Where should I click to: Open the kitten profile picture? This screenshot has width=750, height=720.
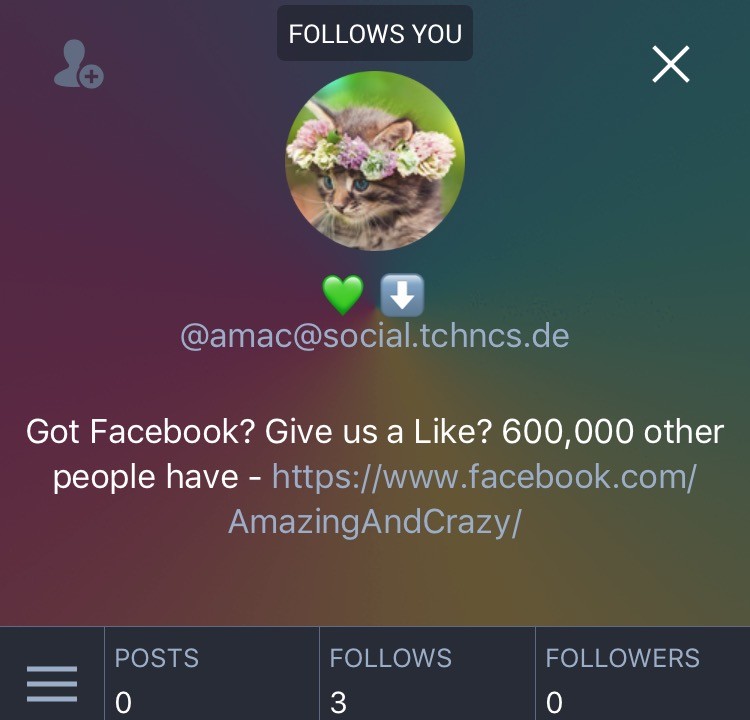[x=375, y=161]
